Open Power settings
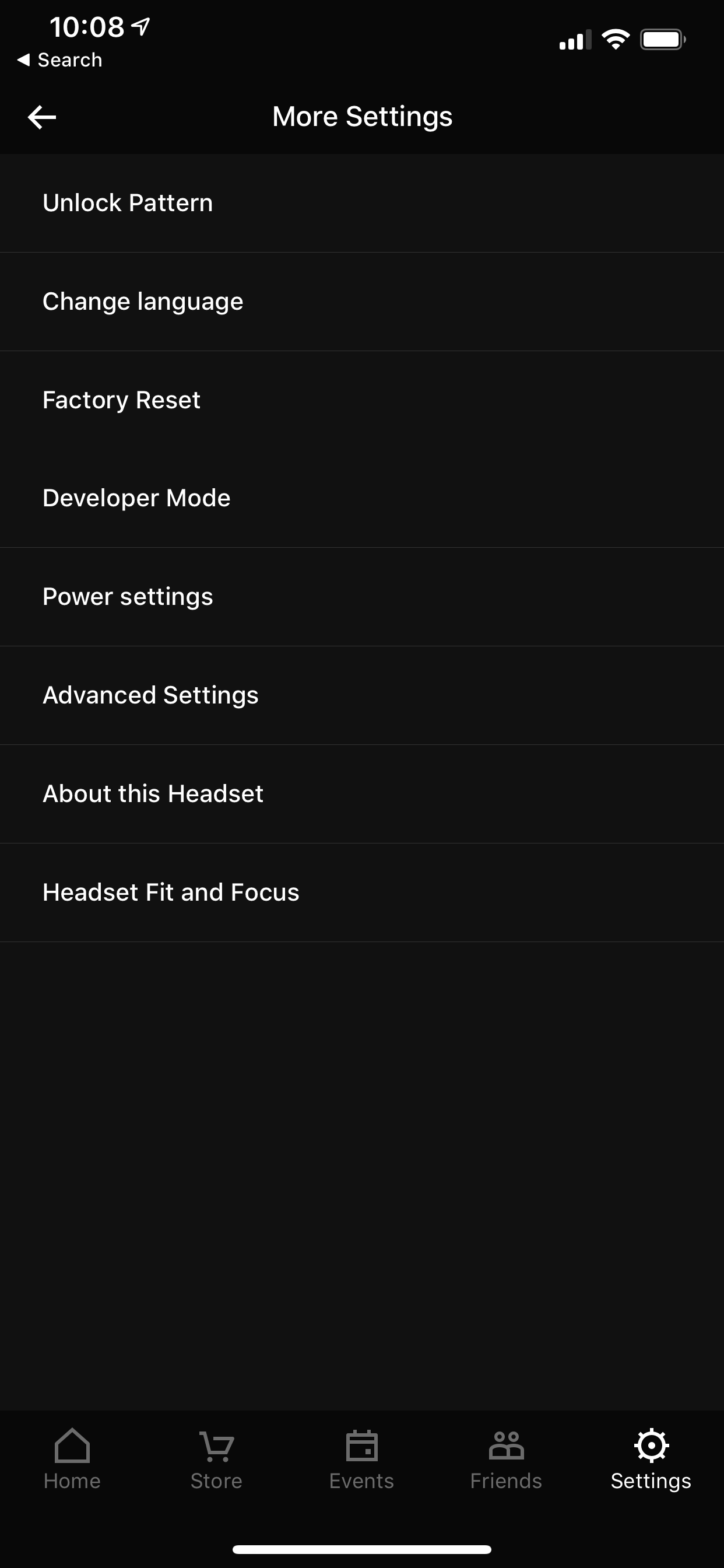The image size is (724, 1568). [362, 597]
